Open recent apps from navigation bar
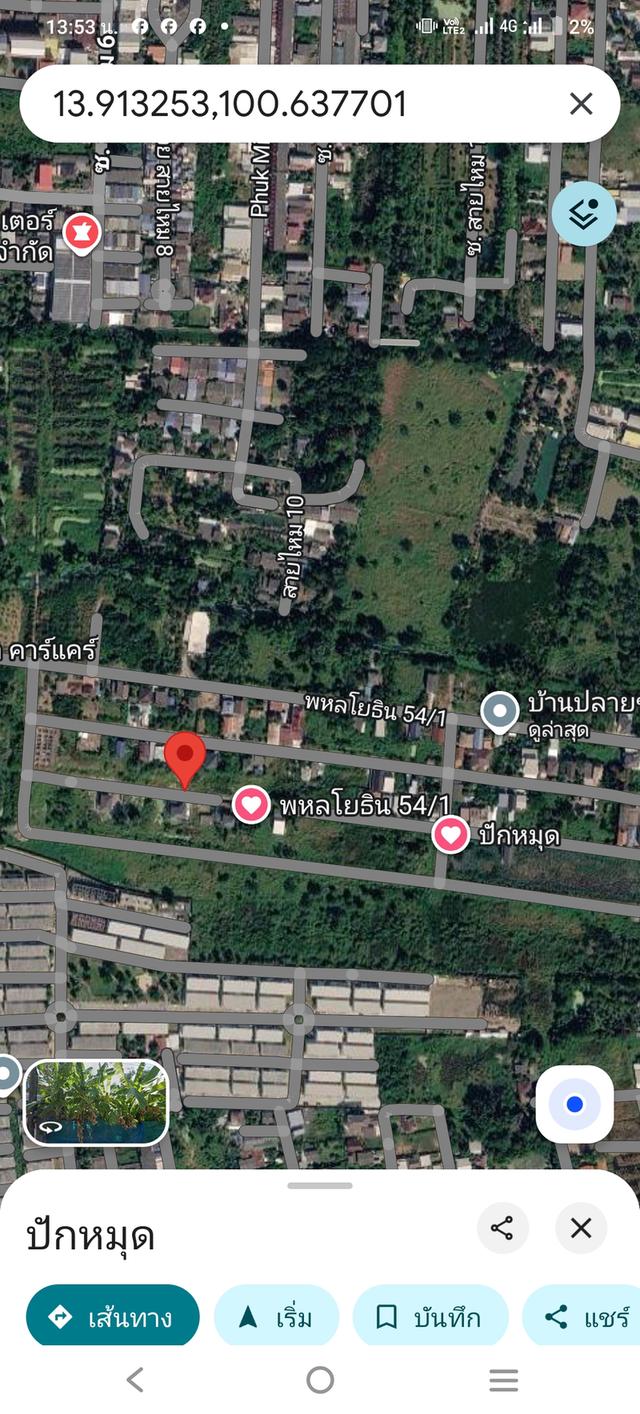 click(x=503, y=1381)
